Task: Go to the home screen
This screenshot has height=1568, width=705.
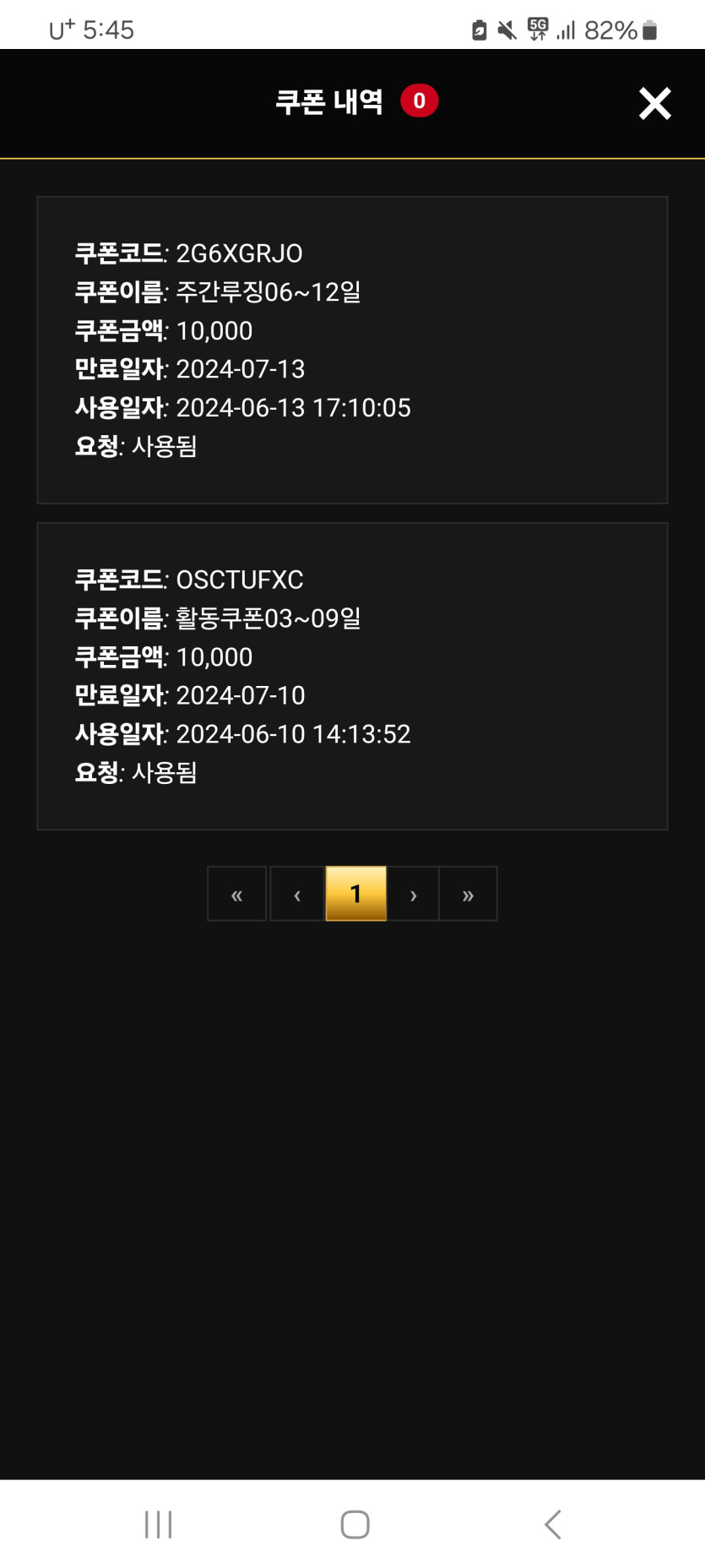Action: (x=355, y=1524)
